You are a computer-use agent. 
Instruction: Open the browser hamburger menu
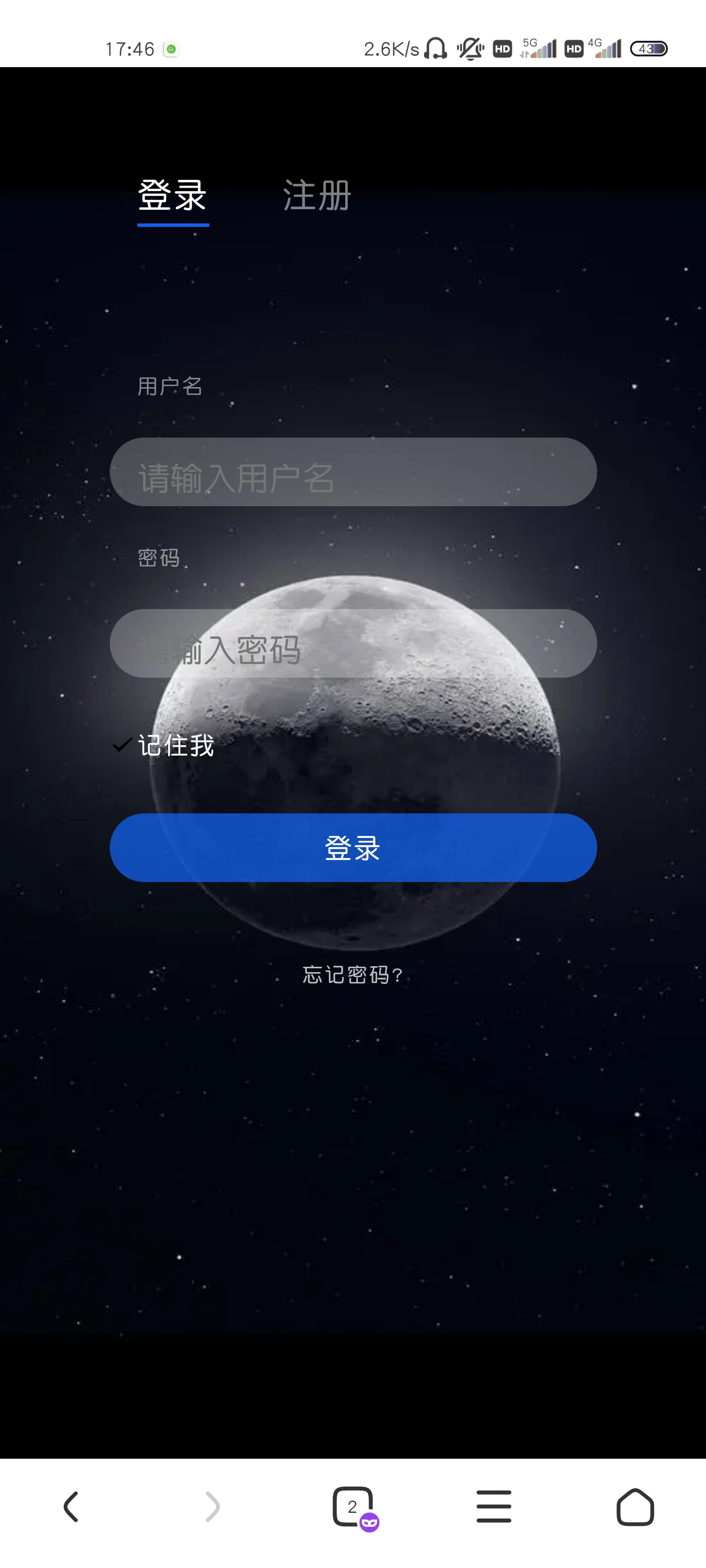click(x=494, y=1507)
